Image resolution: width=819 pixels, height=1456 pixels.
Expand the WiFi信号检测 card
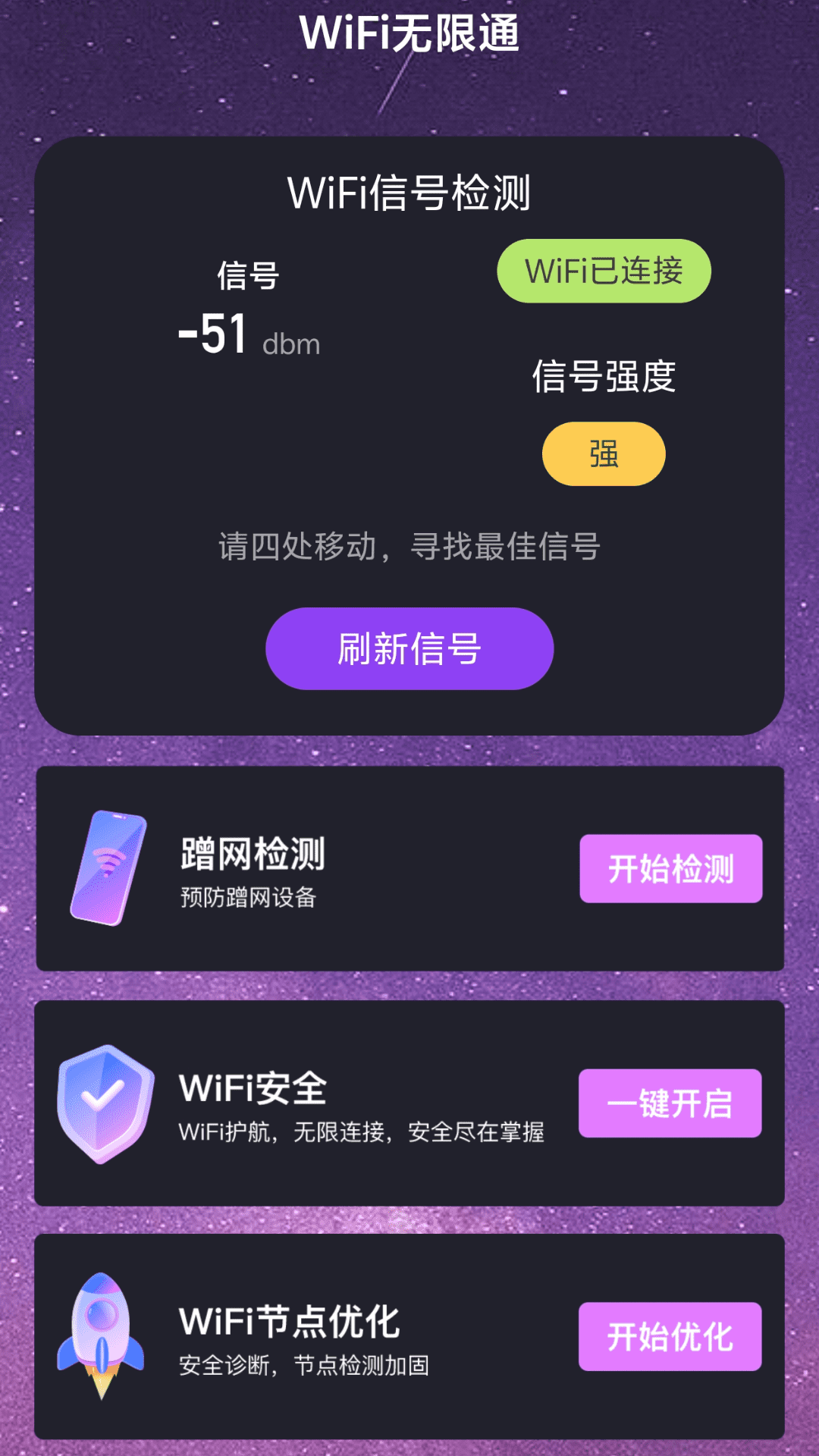tap(409, 192)
